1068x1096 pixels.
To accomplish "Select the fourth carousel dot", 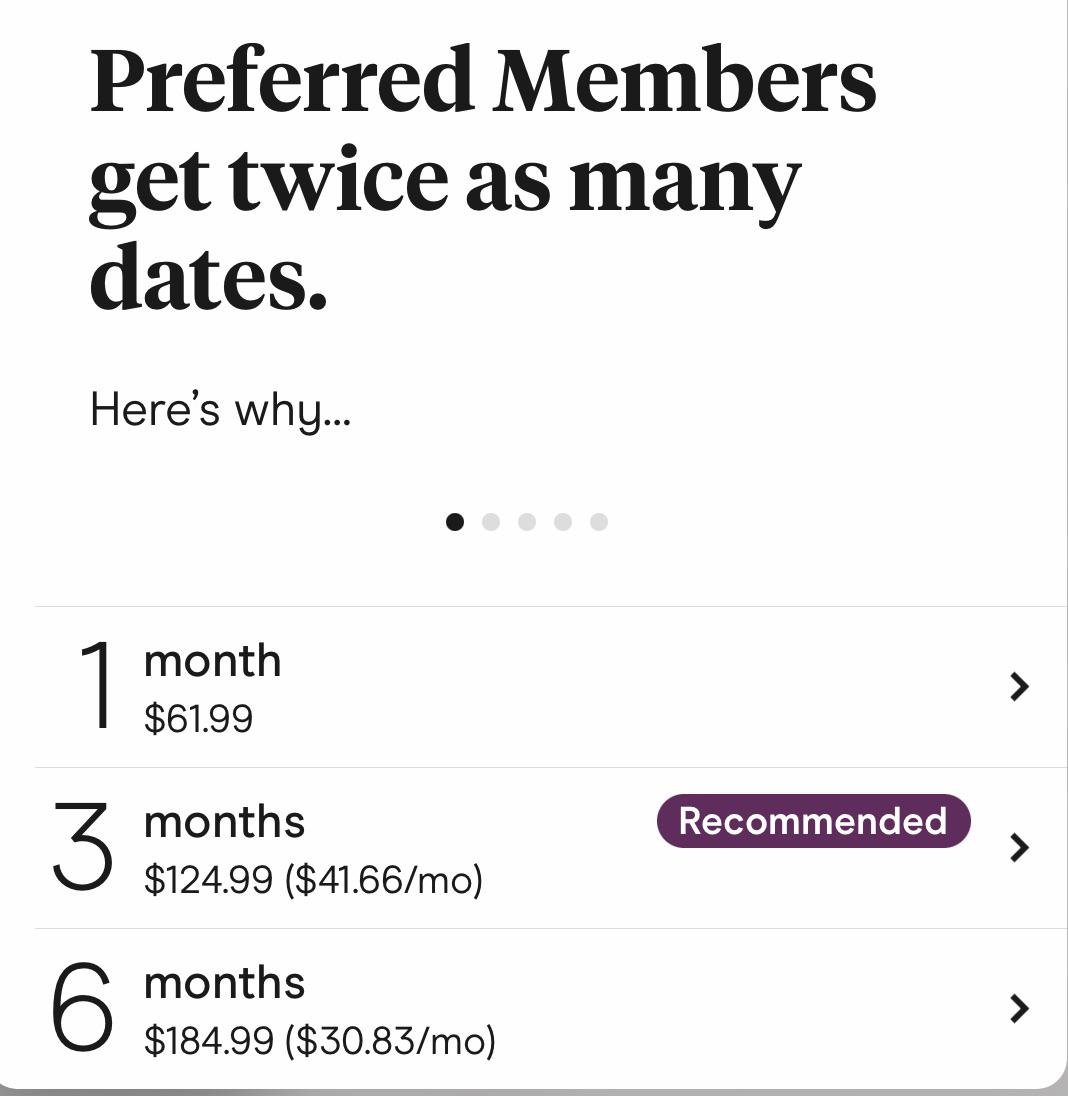I will (563, 522).
